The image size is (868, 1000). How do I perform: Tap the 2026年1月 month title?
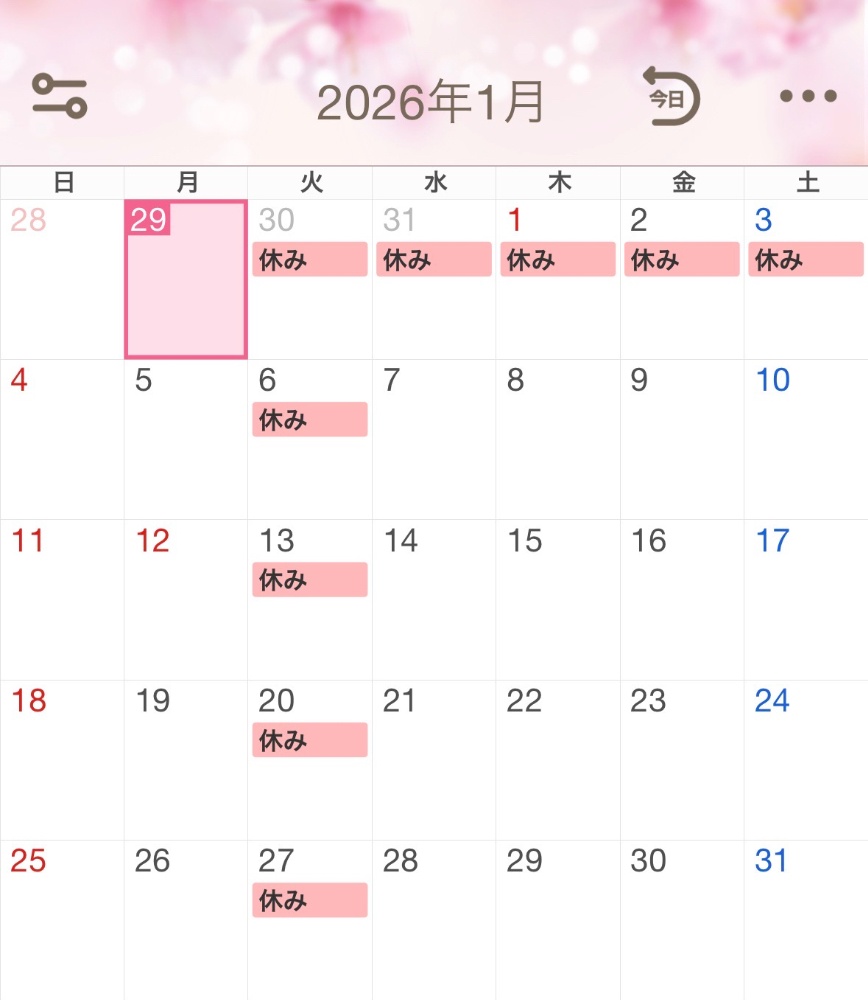(431, 102)
